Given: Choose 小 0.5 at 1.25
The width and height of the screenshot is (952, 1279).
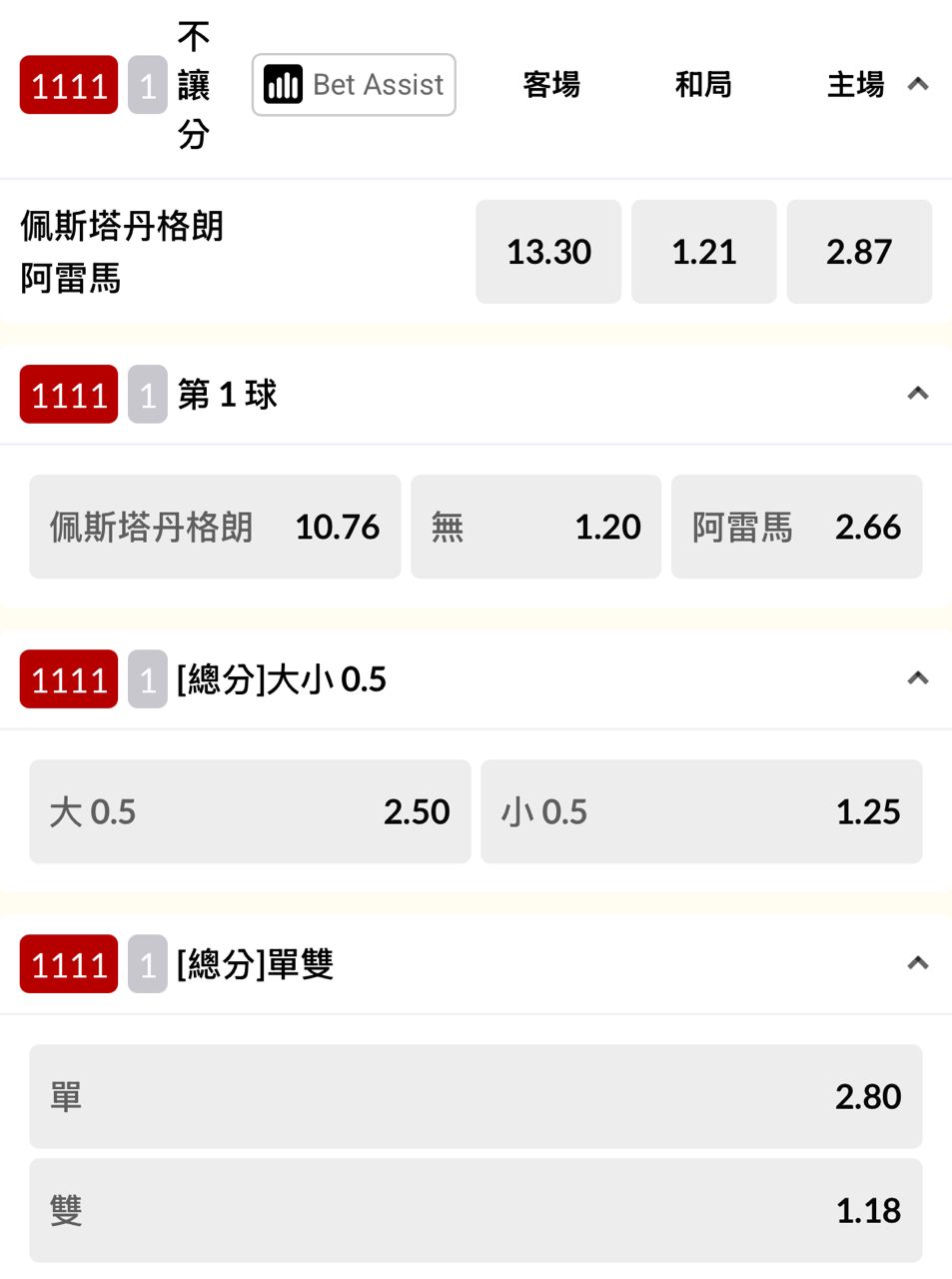Looking at the screenshot, I should 701,811.
